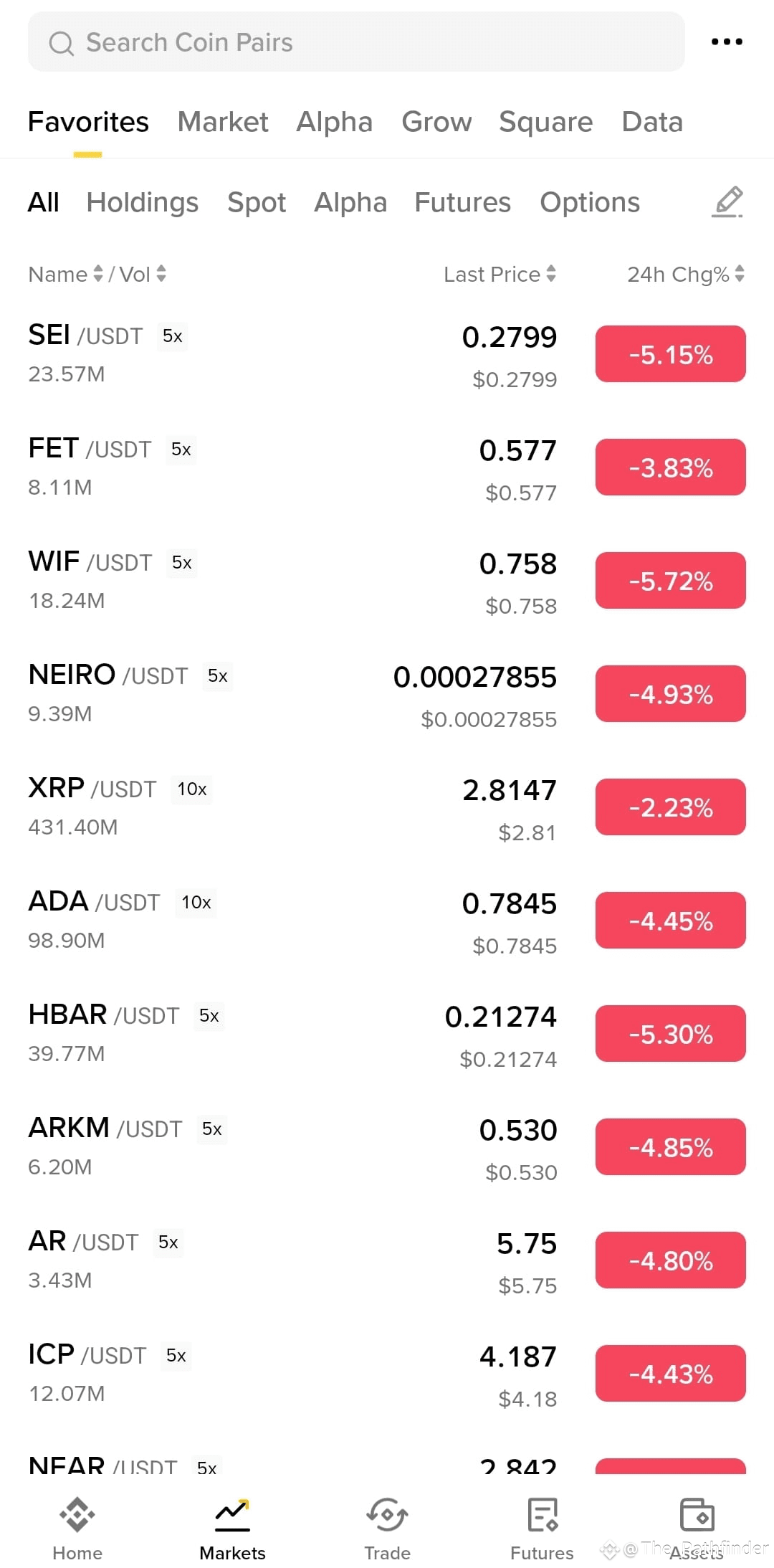Viewport: 774px width, 1568px height.
Task: Edit the favorites list with pencil icon
Action: point(727,202)
